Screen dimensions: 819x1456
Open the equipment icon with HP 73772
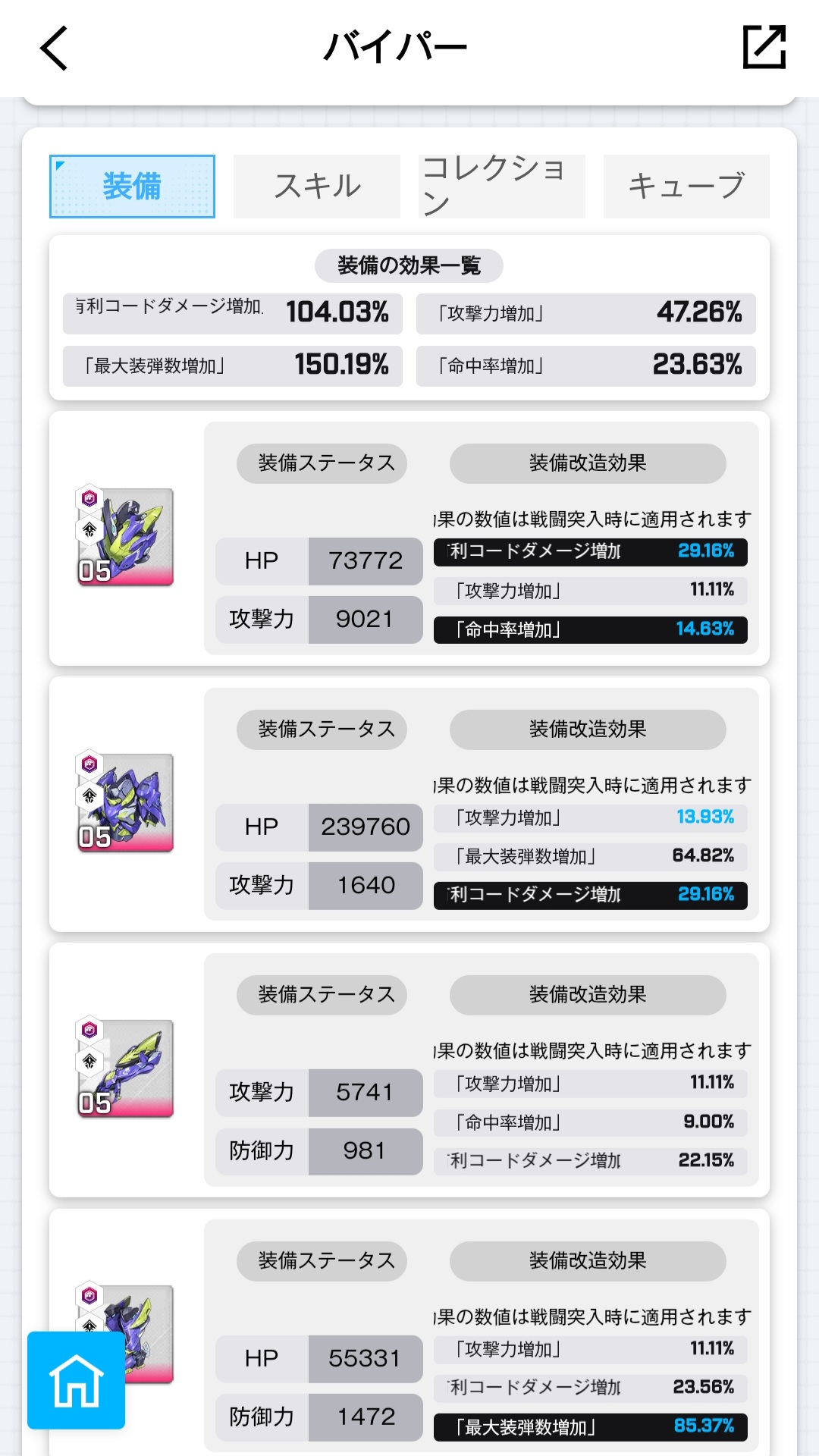(x=126, y=537)
